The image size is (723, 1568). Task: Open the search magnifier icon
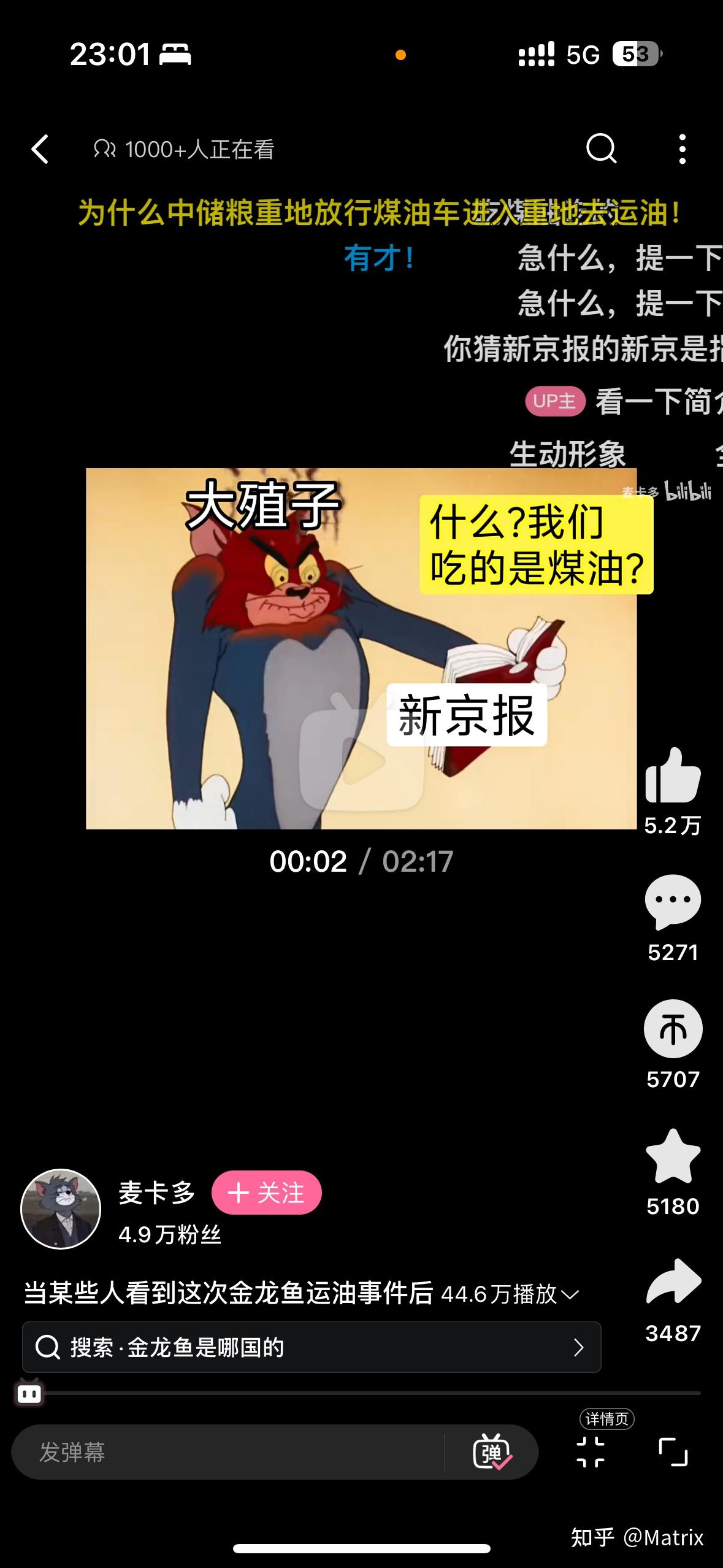601,148
